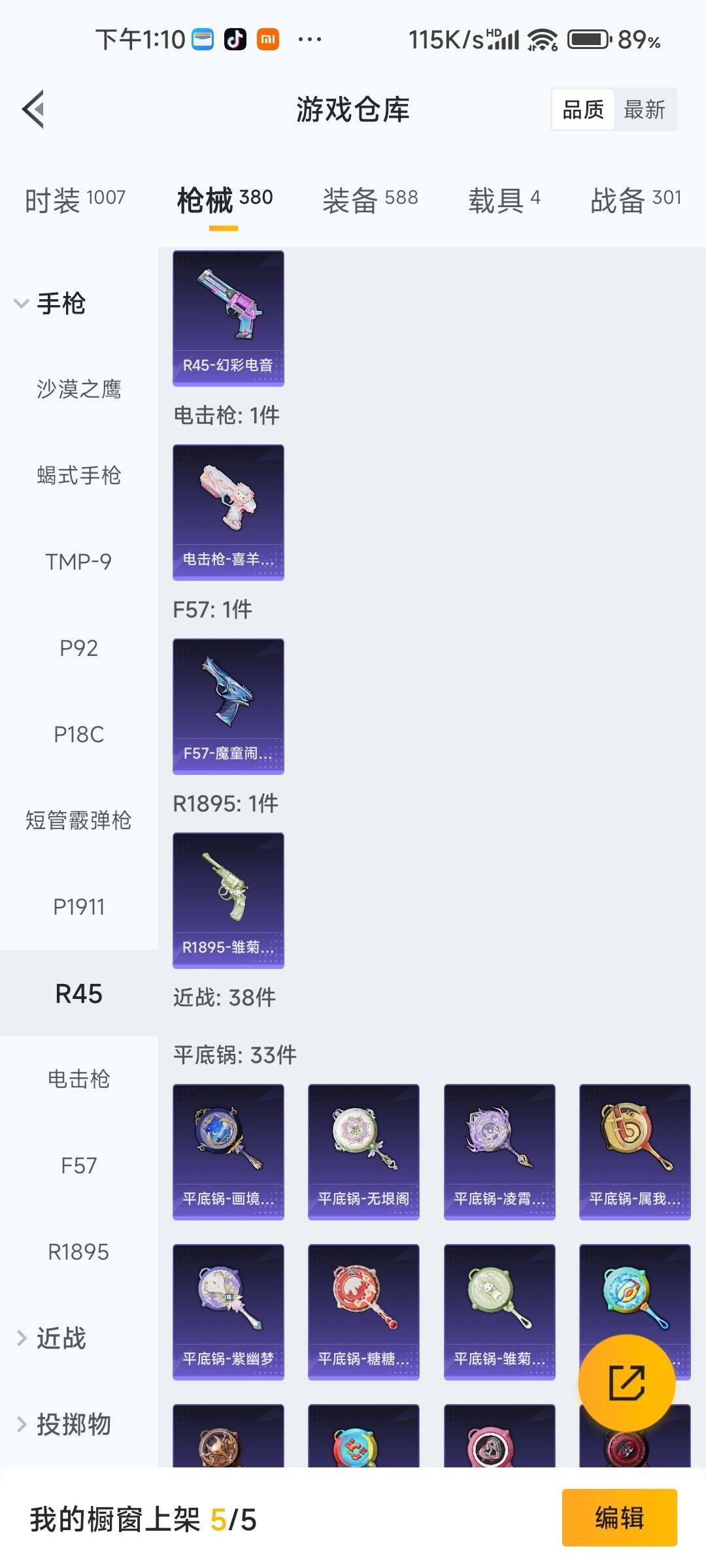Open the R45-幻彩电音 skin card
Screen dimensions: 706x1568
point(228,318)
